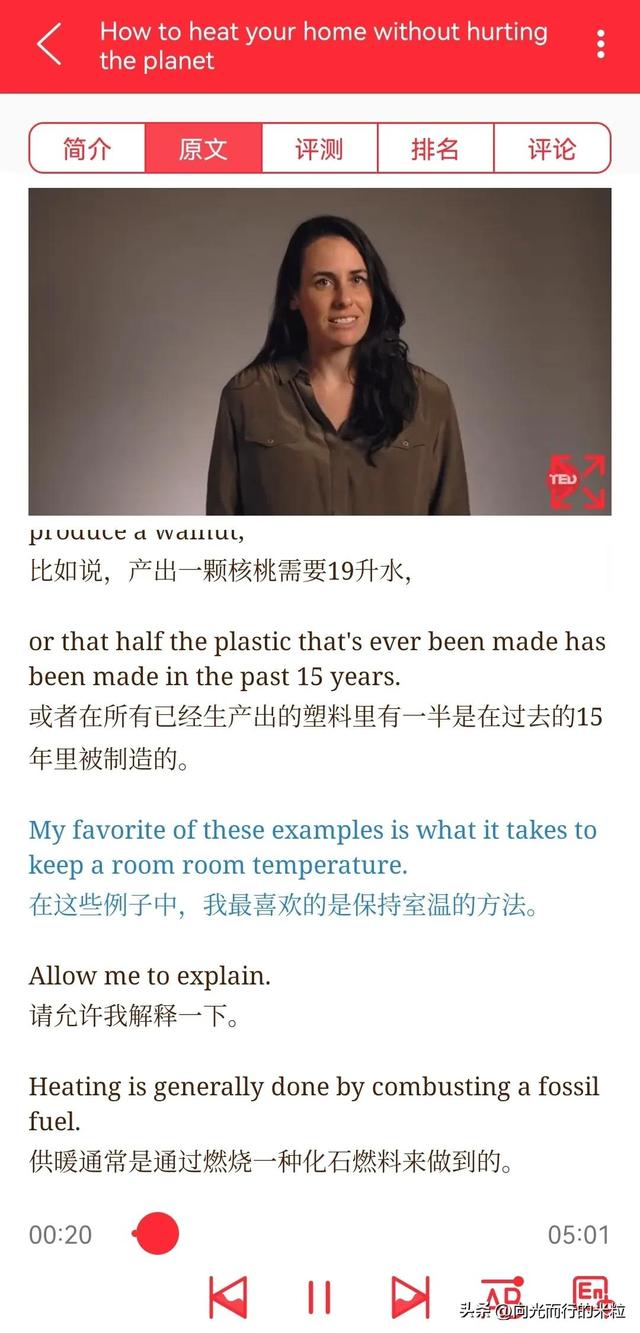Image resolution: width=640 pixels, height=1333 pixels.
Task: Tap the playback progress slider knob
Action: point(156,1234)
